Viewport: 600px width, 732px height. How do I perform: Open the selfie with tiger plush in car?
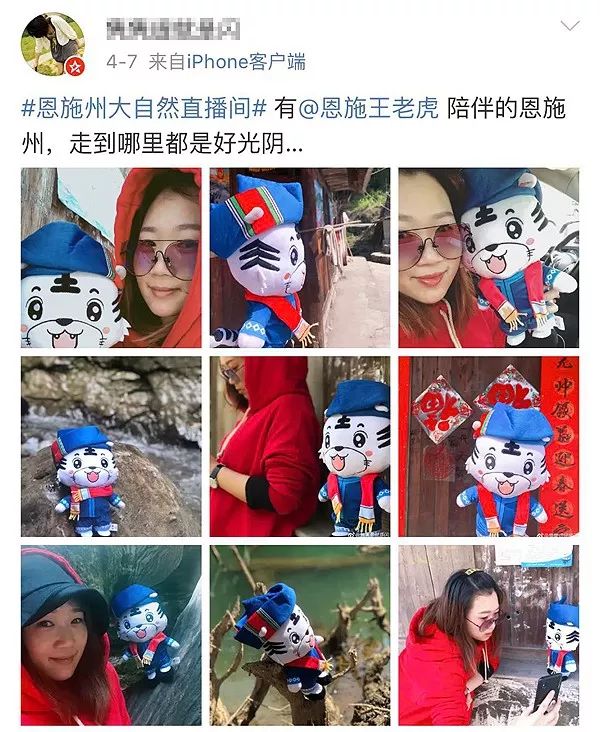tap(488, 258)
